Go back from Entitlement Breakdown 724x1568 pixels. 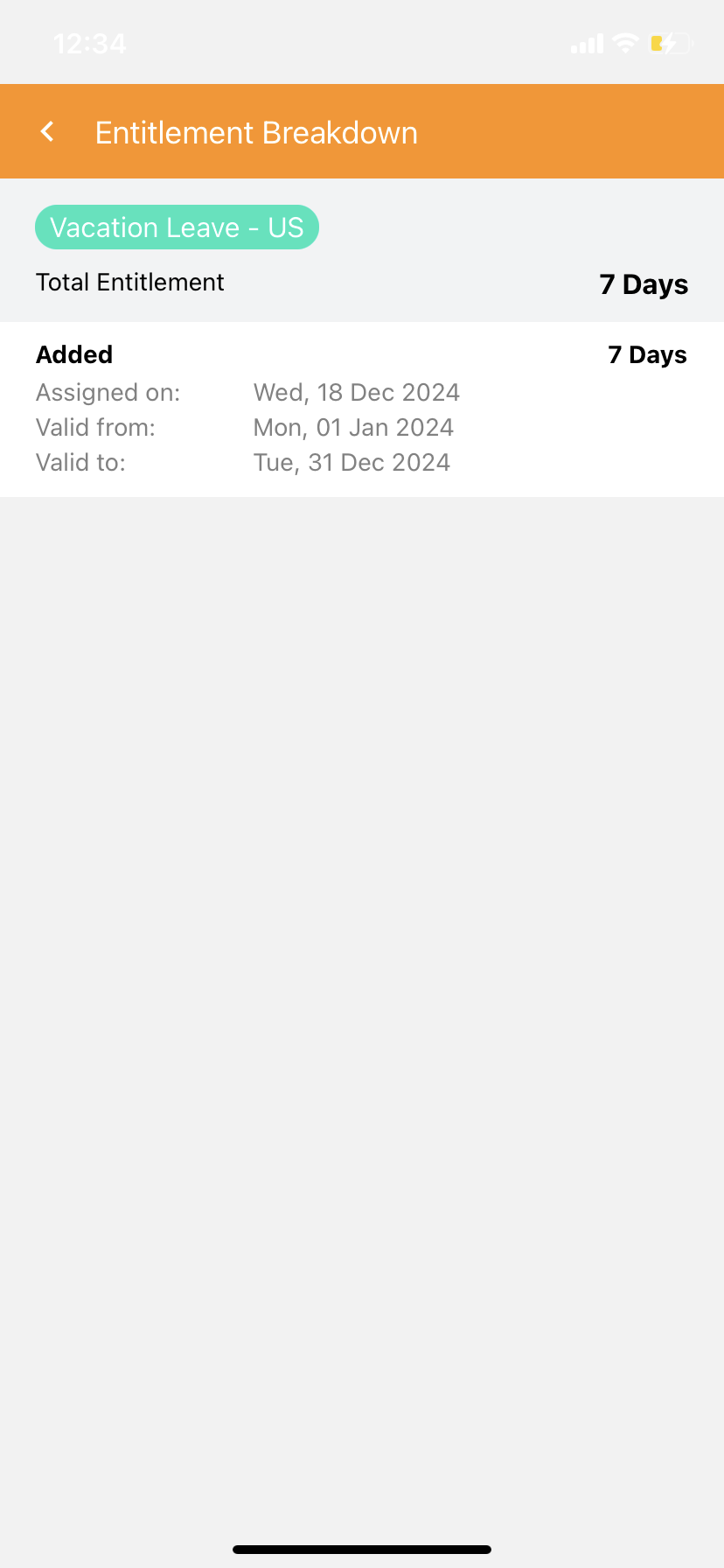pyautogui.click(x=48, y=132)
